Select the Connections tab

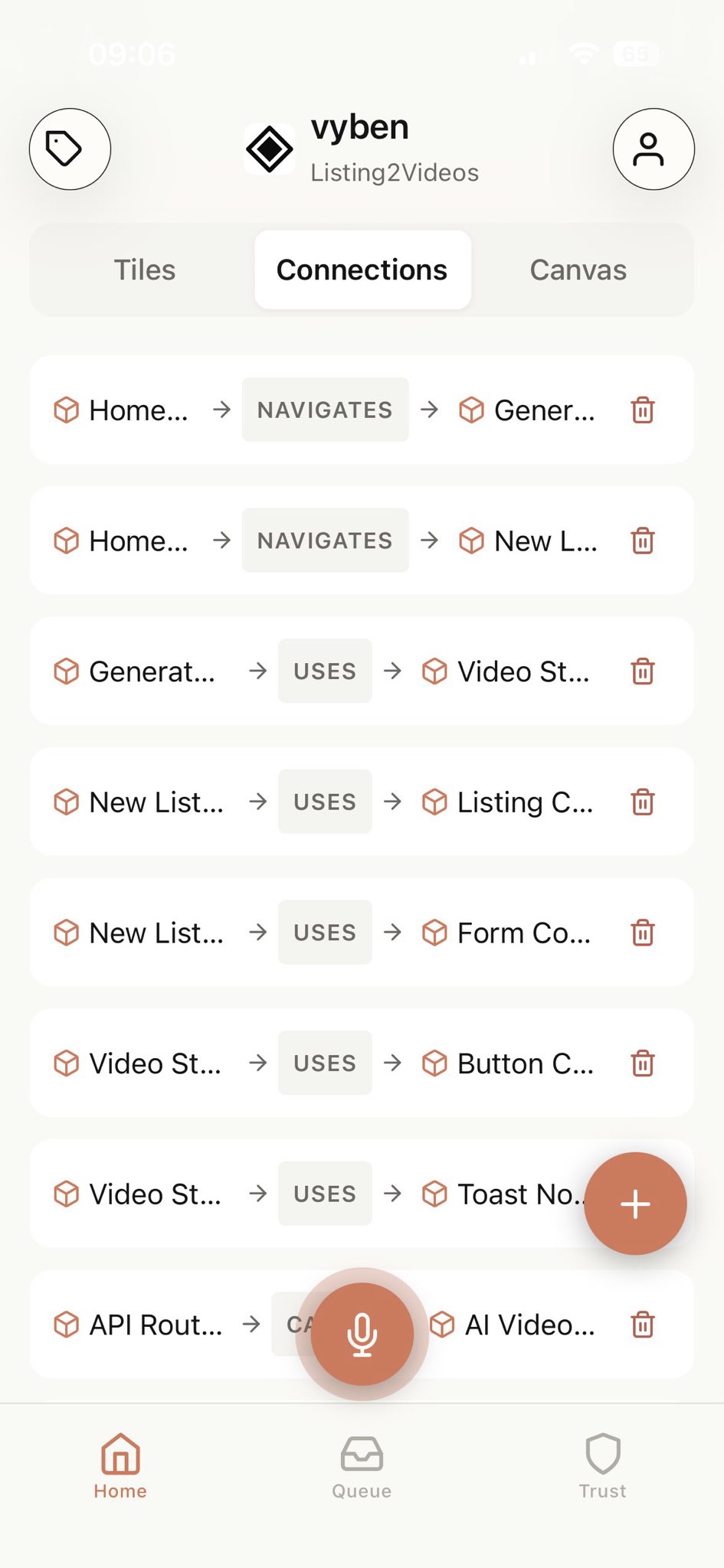tap(362, 270)
